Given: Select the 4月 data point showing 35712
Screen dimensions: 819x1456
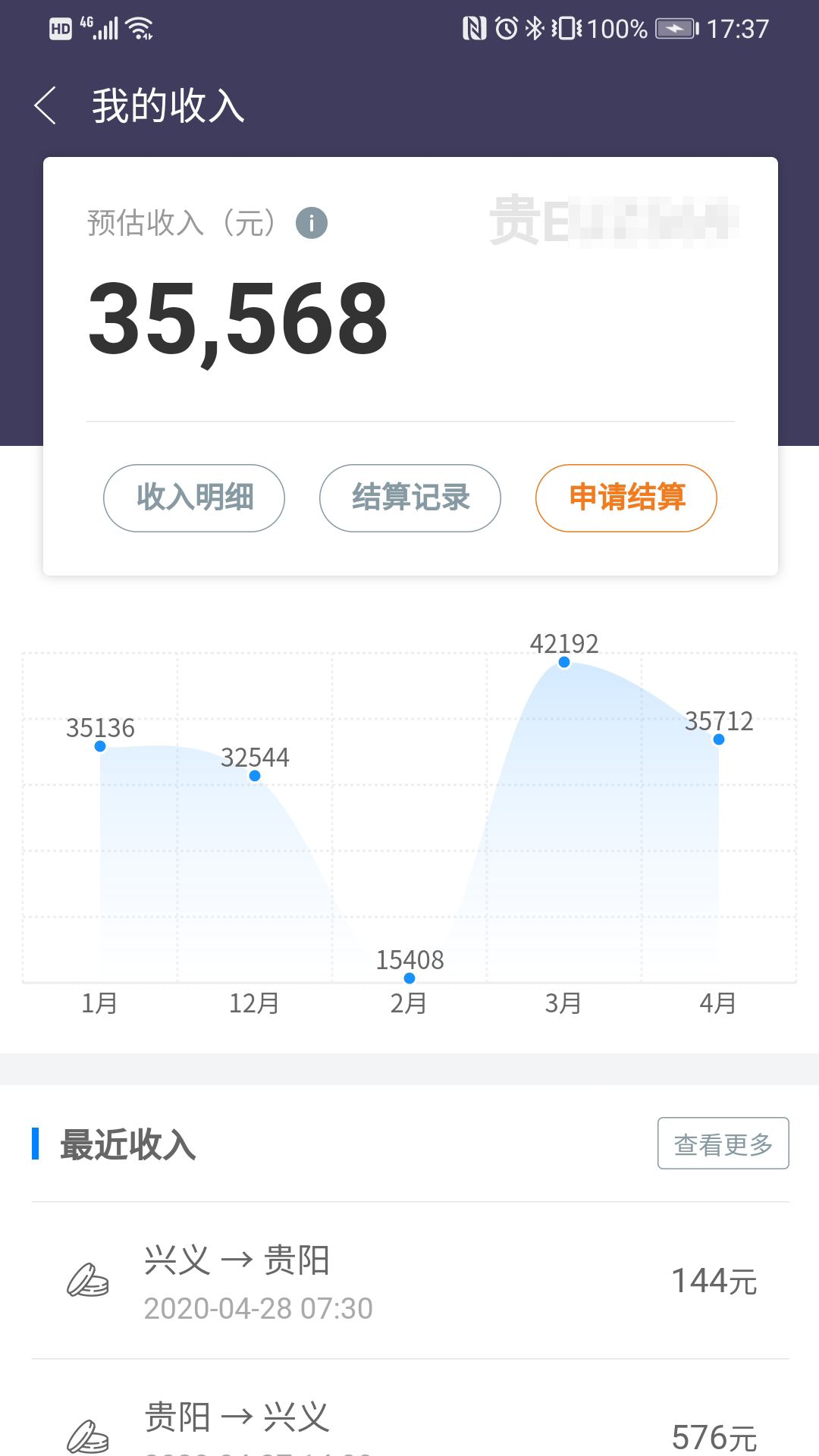Looking at the screenshot, I should click(717, 740).
